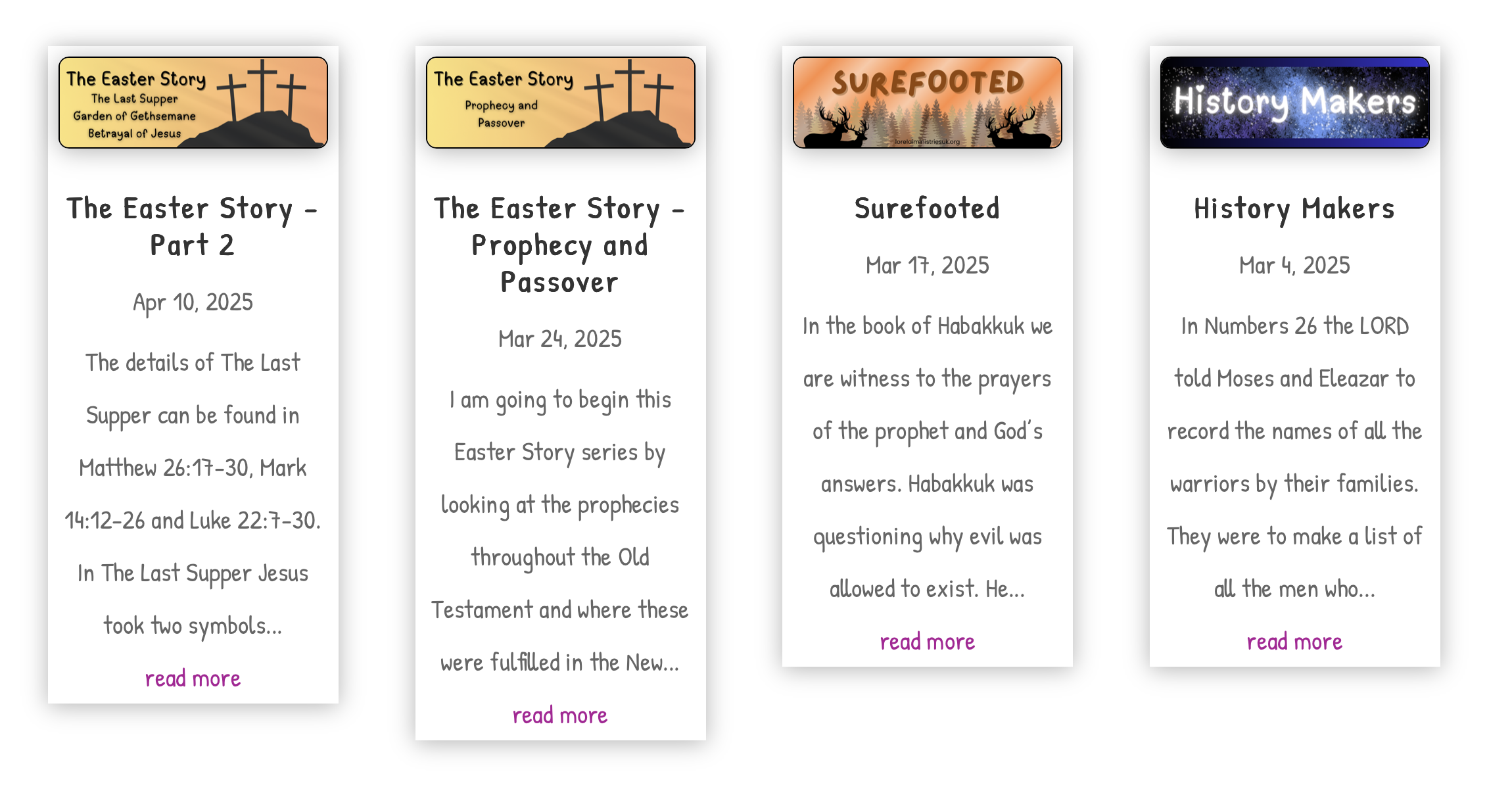Follow the read more link under Surefooted
The image size is (1512, 789).
pos(927,642)
